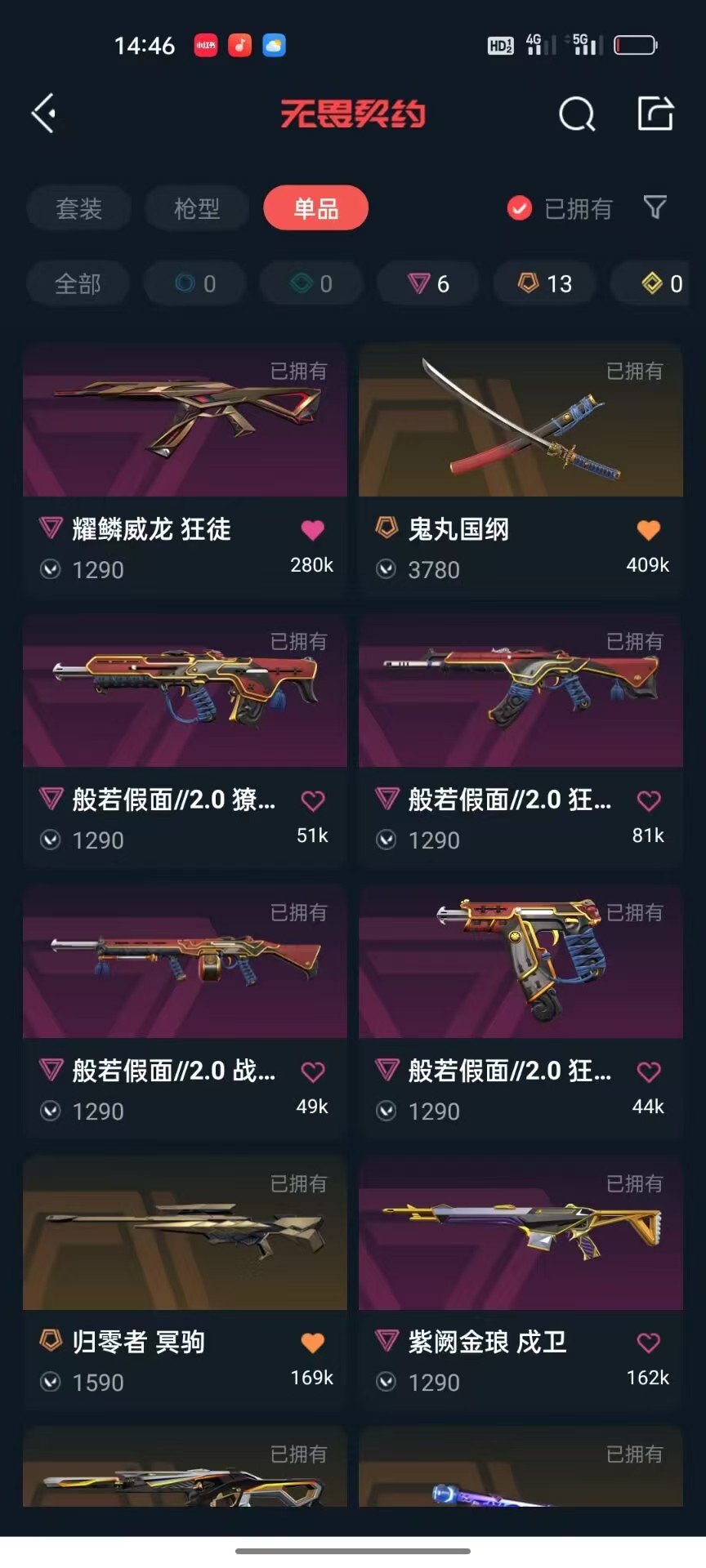The height and width of the screenshot is (1568, 706).
Task: Tap the share icon in the header
Action: coord(655,113)
